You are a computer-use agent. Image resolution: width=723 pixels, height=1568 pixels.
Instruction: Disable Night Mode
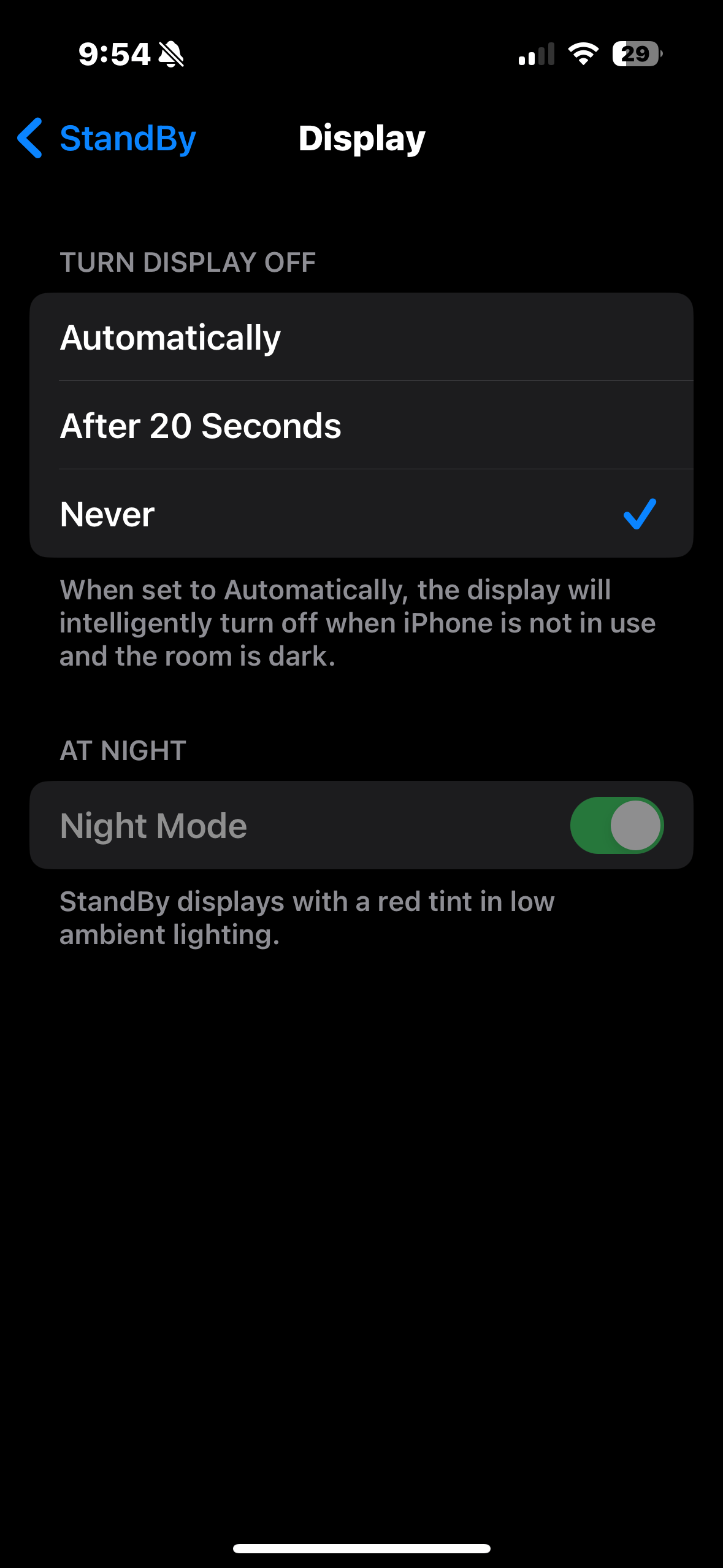[x=615, y=826]
